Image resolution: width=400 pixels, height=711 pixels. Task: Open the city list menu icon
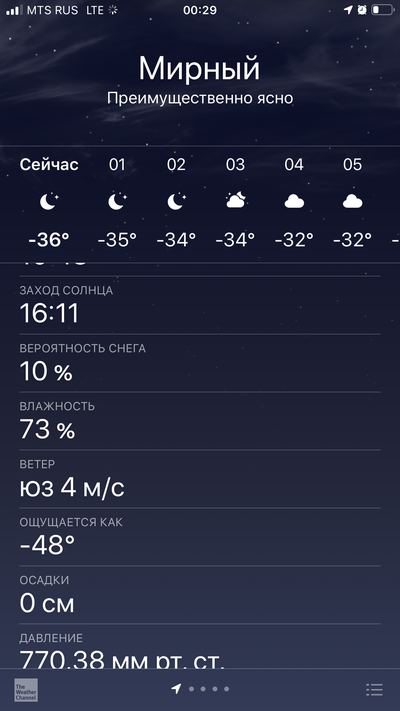click(x=374, y=689)
